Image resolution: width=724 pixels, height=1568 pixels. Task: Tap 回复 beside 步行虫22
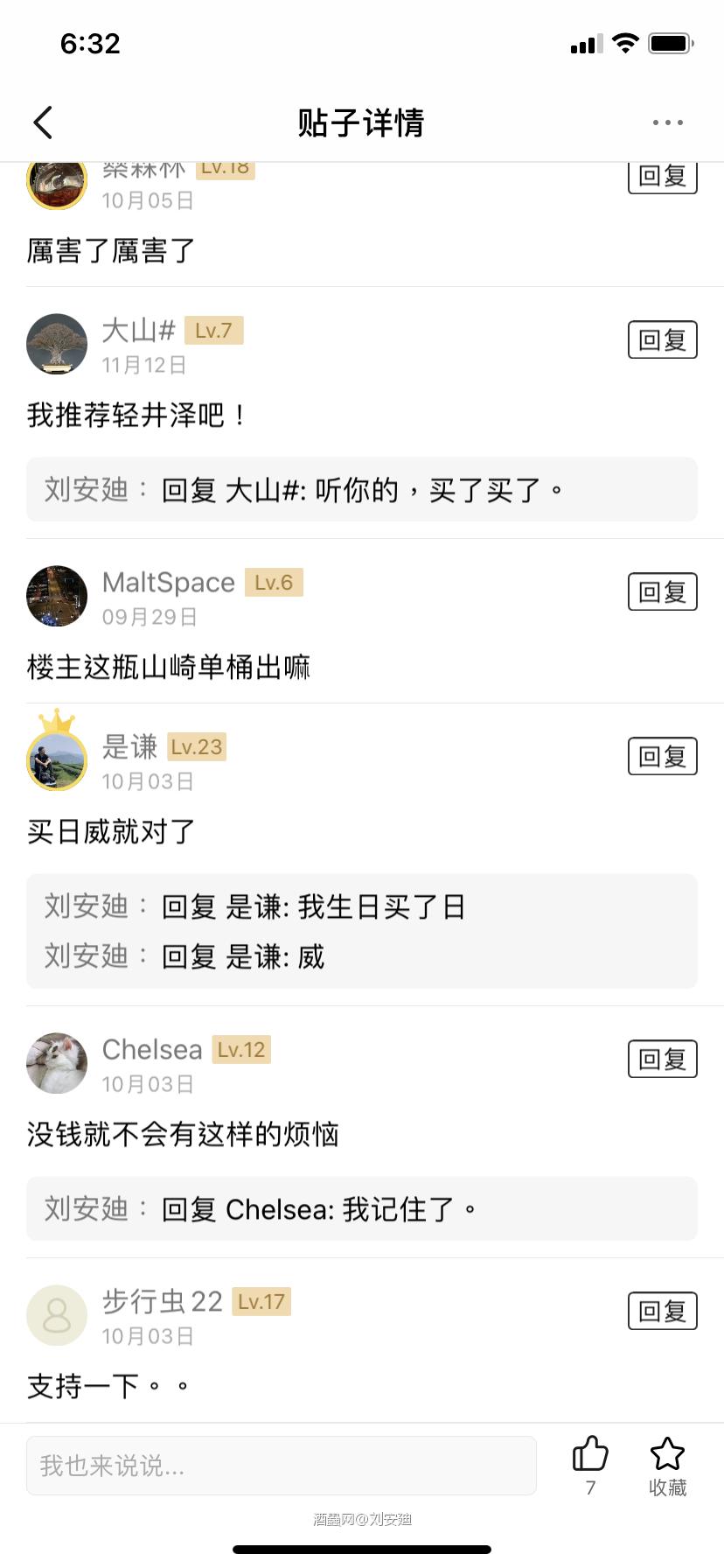[662, 1310]
